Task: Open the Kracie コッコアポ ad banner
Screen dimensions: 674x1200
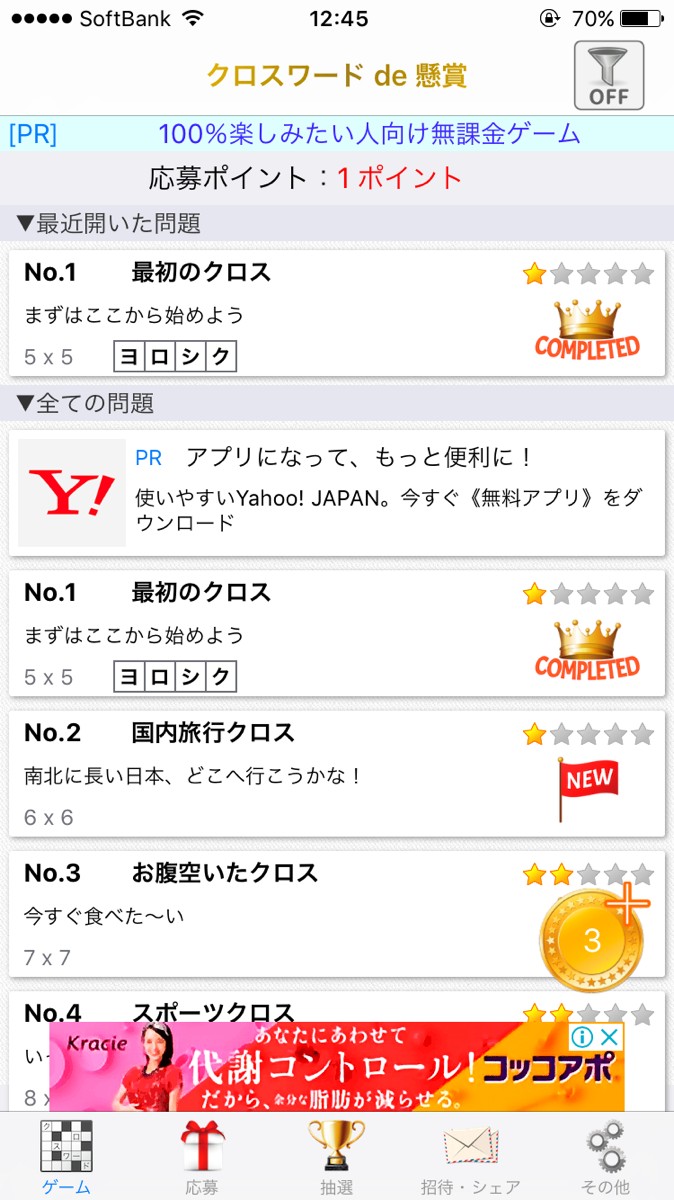Action: [320, 1068]
